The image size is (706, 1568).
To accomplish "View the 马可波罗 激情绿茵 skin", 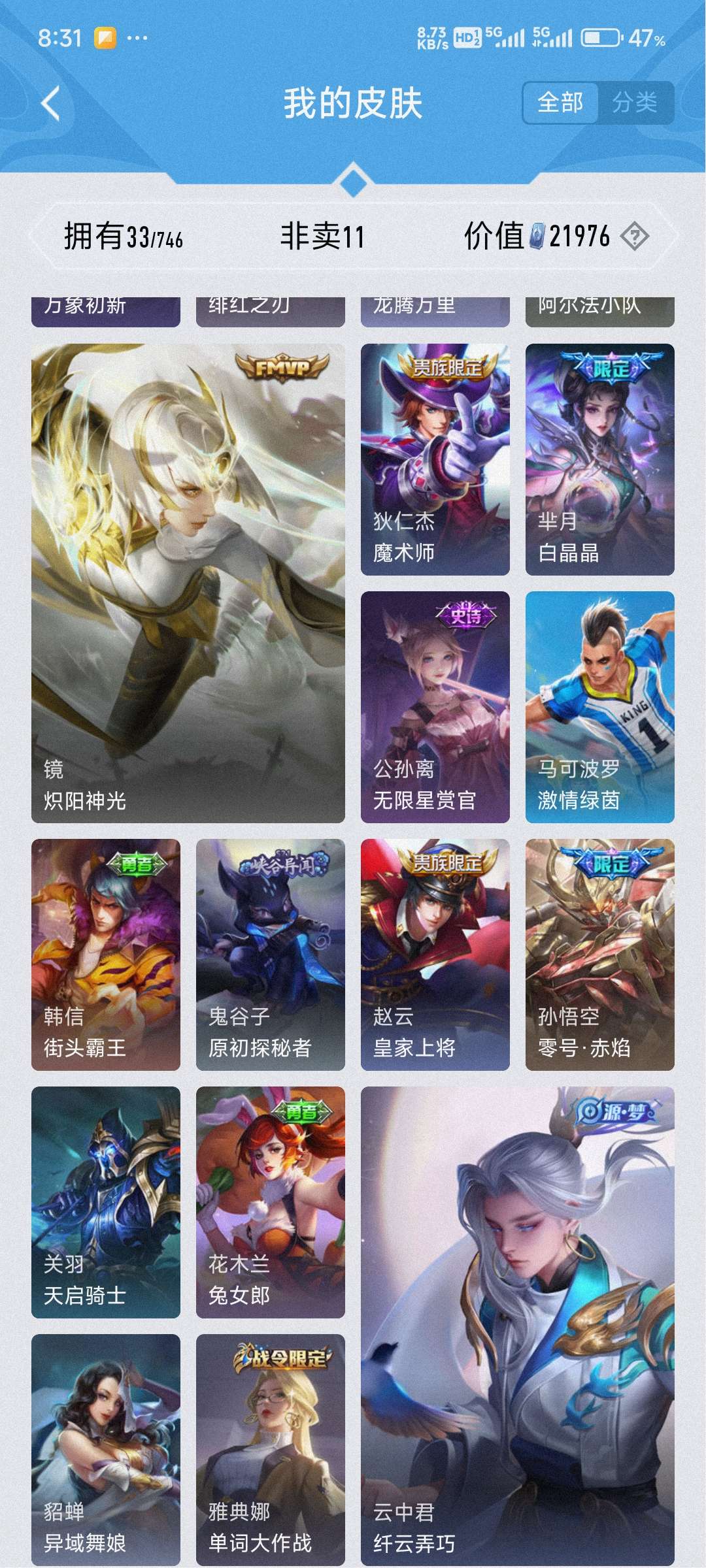I will (600, 707).
